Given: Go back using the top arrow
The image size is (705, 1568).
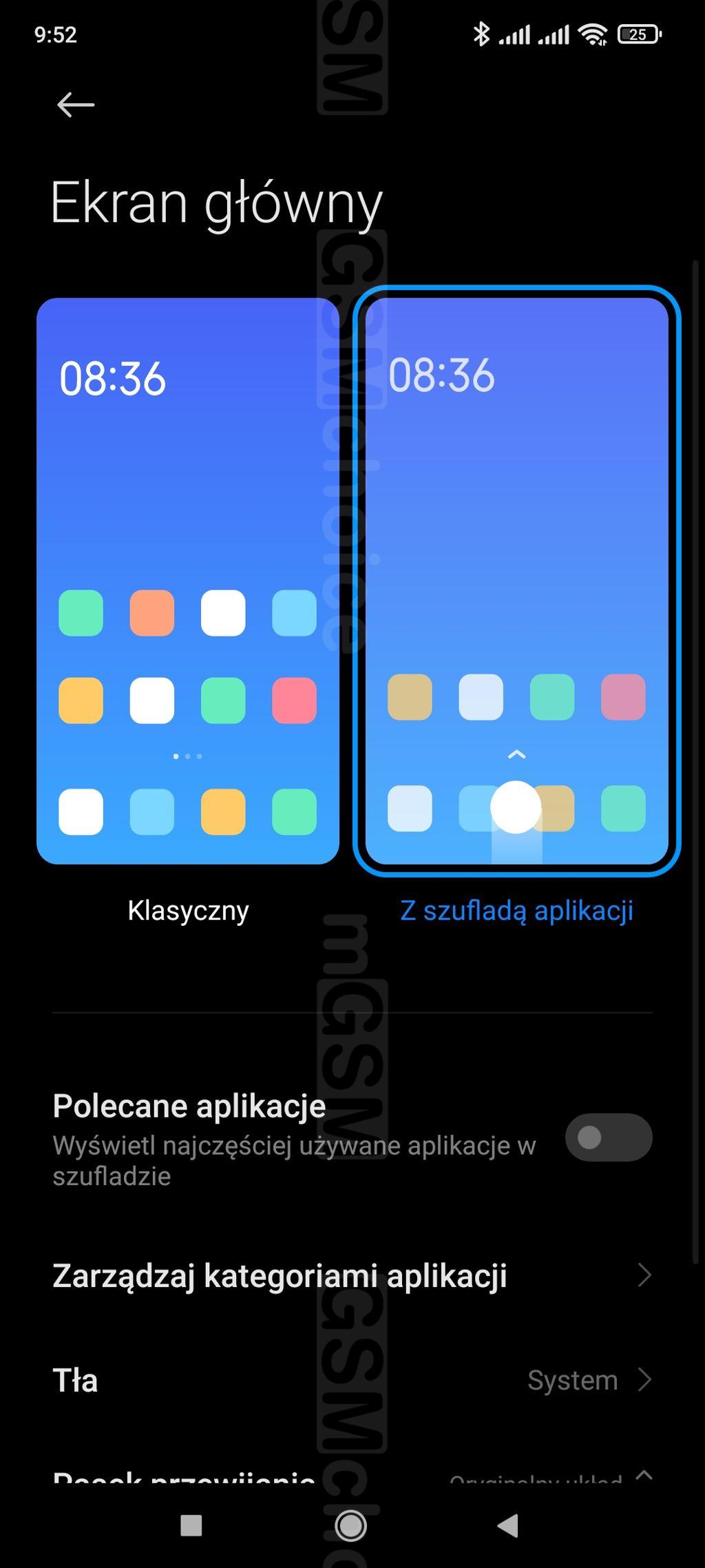Looking at the screenshot, I should tap(76, 105).
